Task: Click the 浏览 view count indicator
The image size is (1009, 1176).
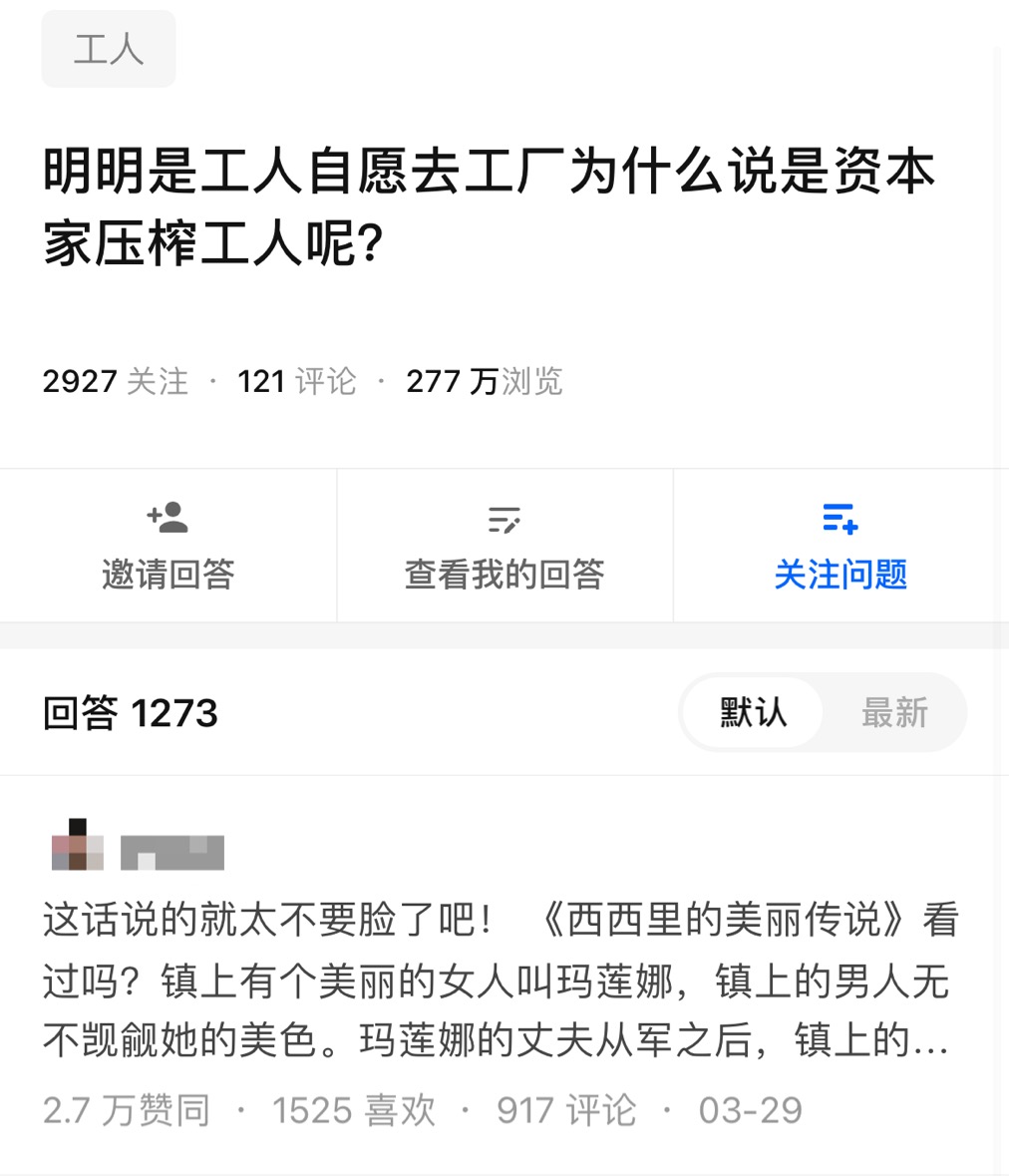Action: coord(484,381)
